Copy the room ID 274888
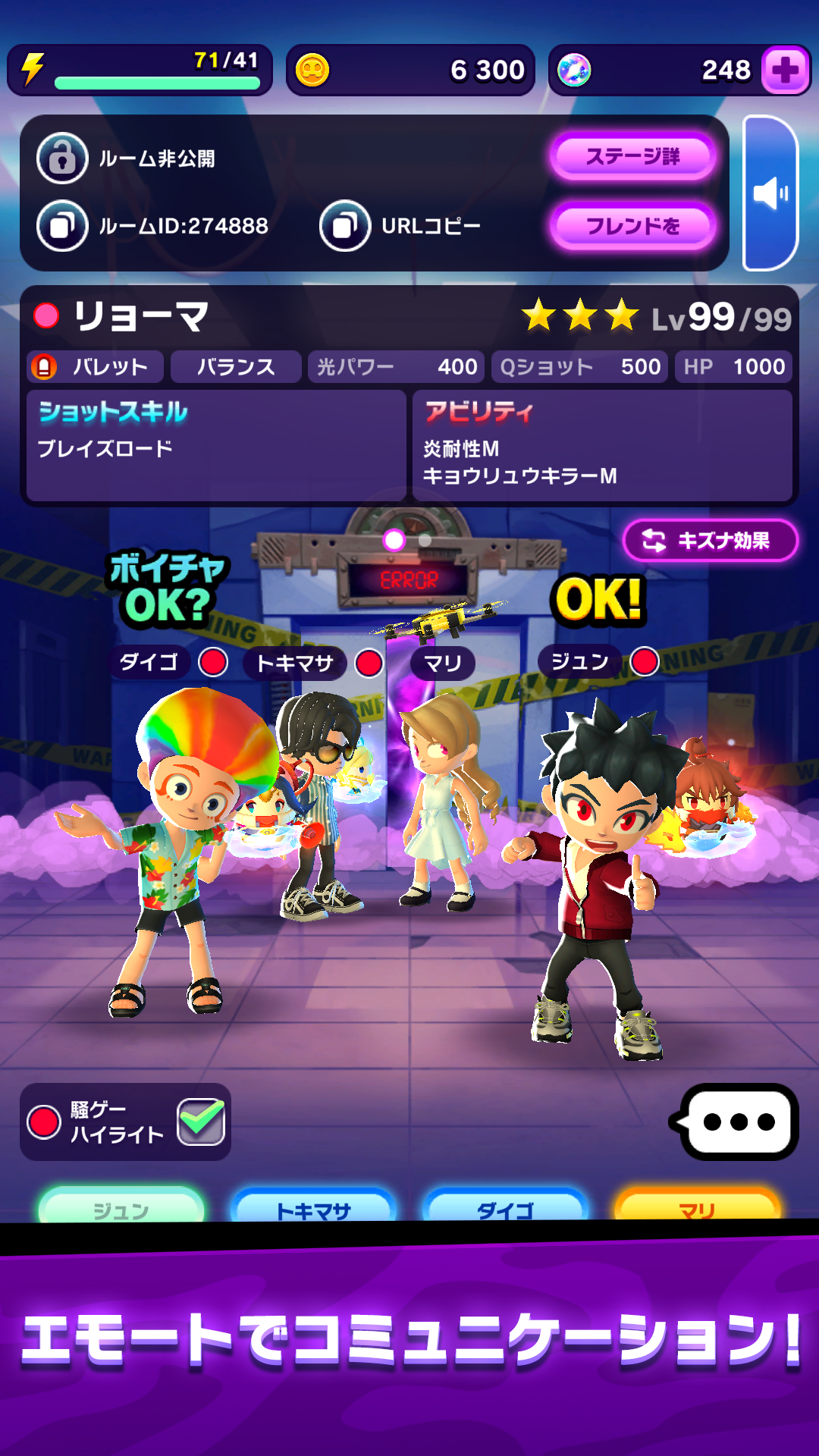The width and height of the screenshot is (819, 1456). [62, 227]
